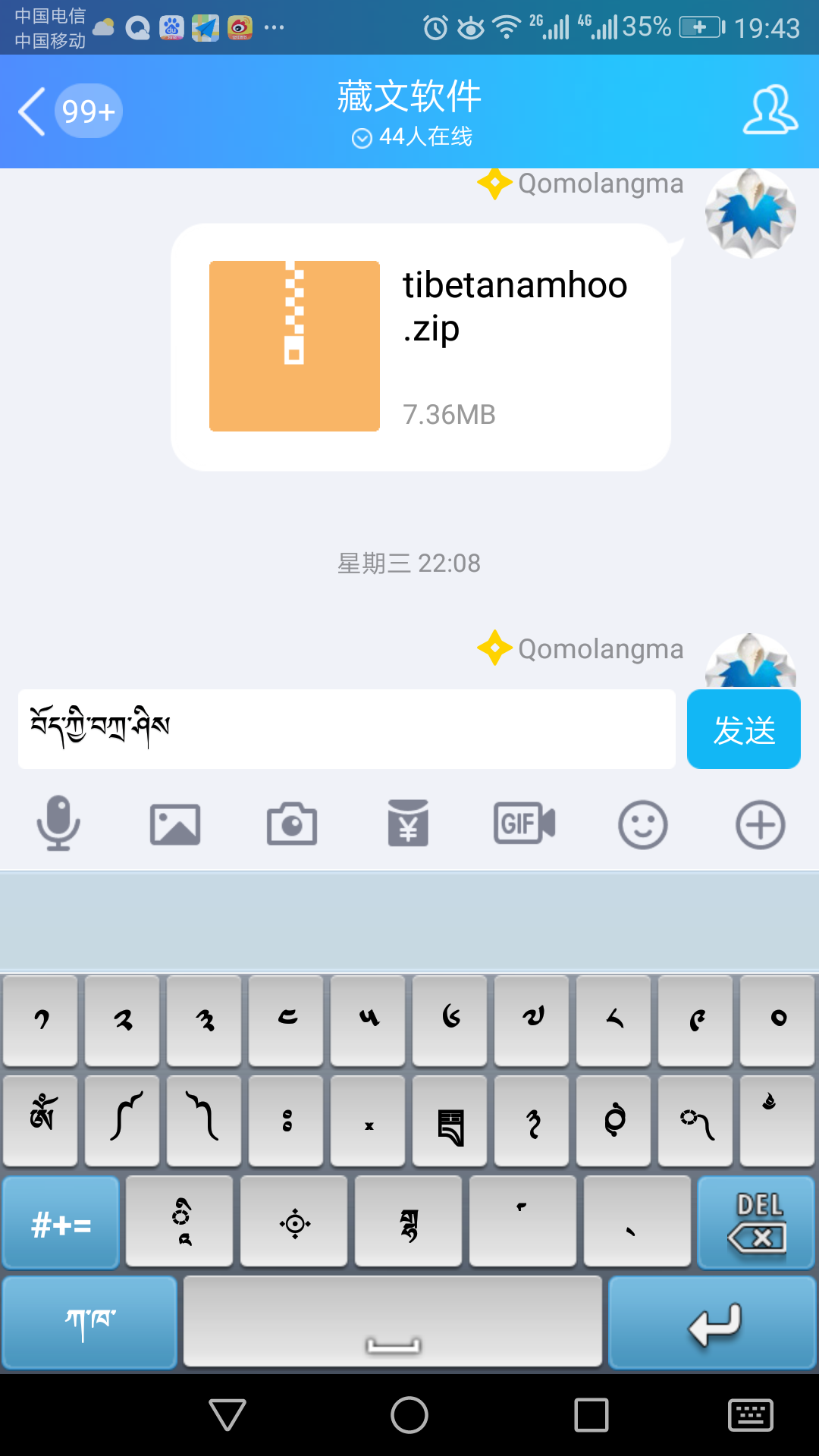819x1456 pixels.
Task: Open the photo gallery picker icon
Action: pos(175,824)
